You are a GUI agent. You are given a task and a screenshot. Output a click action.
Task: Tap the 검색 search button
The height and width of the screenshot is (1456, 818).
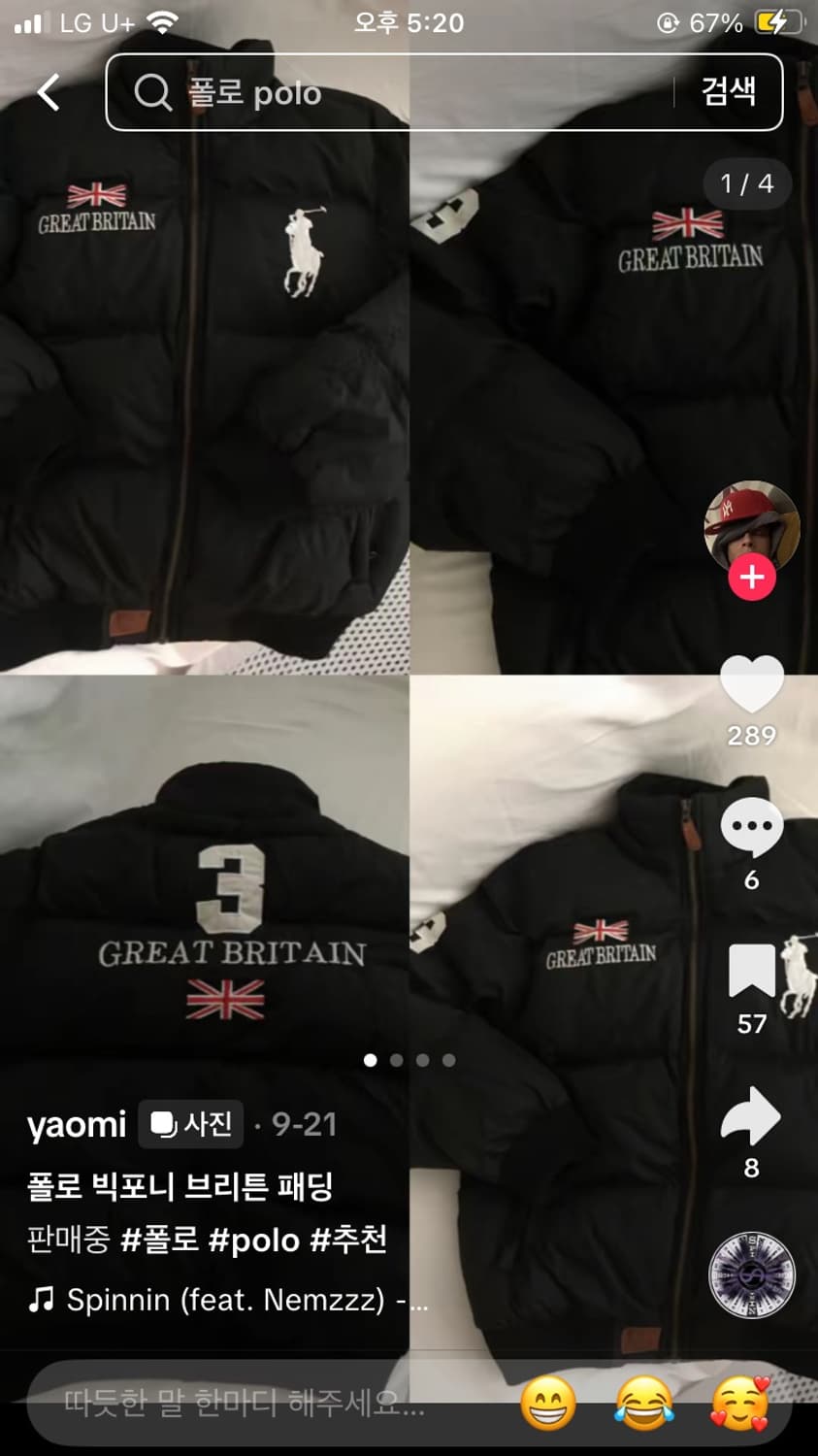pos(728,92)
